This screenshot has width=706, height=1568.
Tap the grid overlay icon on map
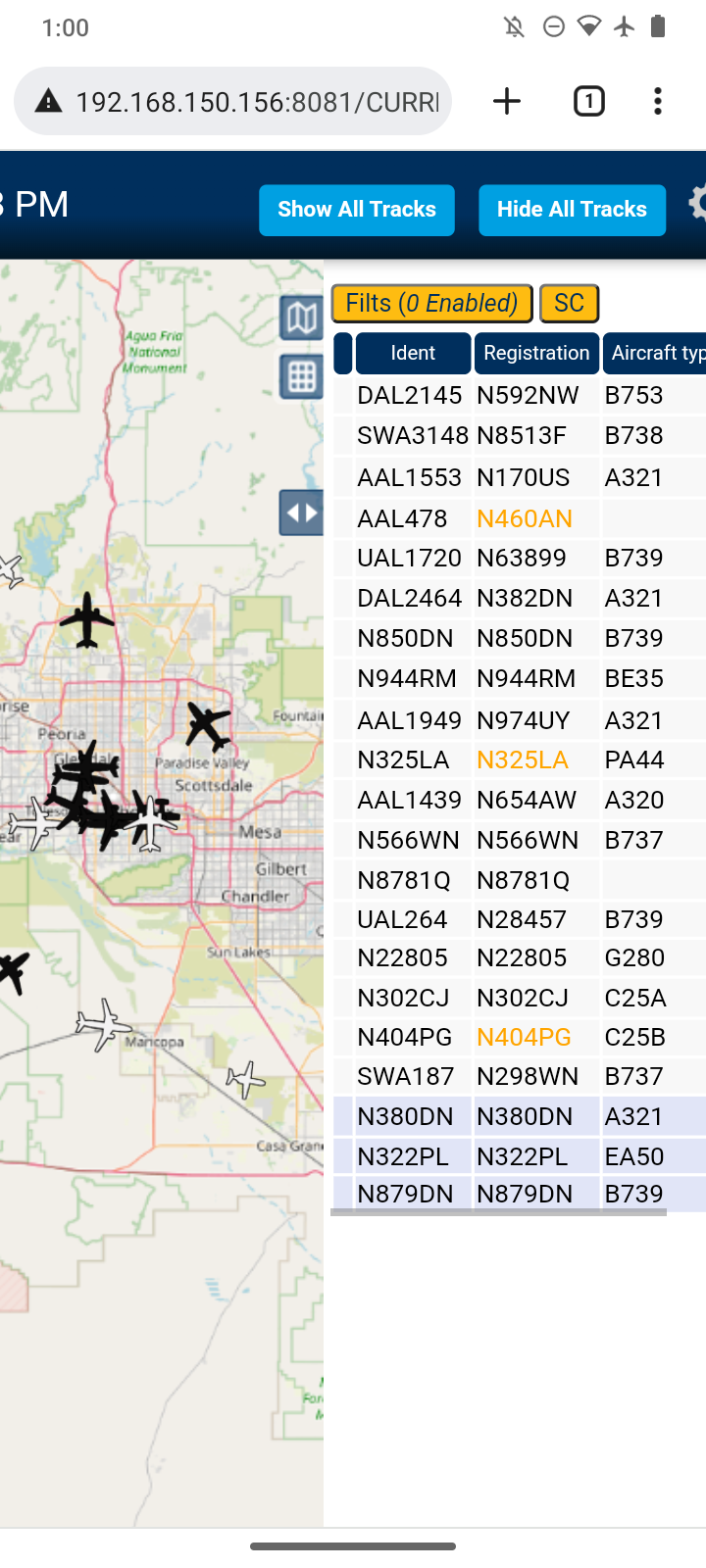pyautogui.click(x=301, y=377)
